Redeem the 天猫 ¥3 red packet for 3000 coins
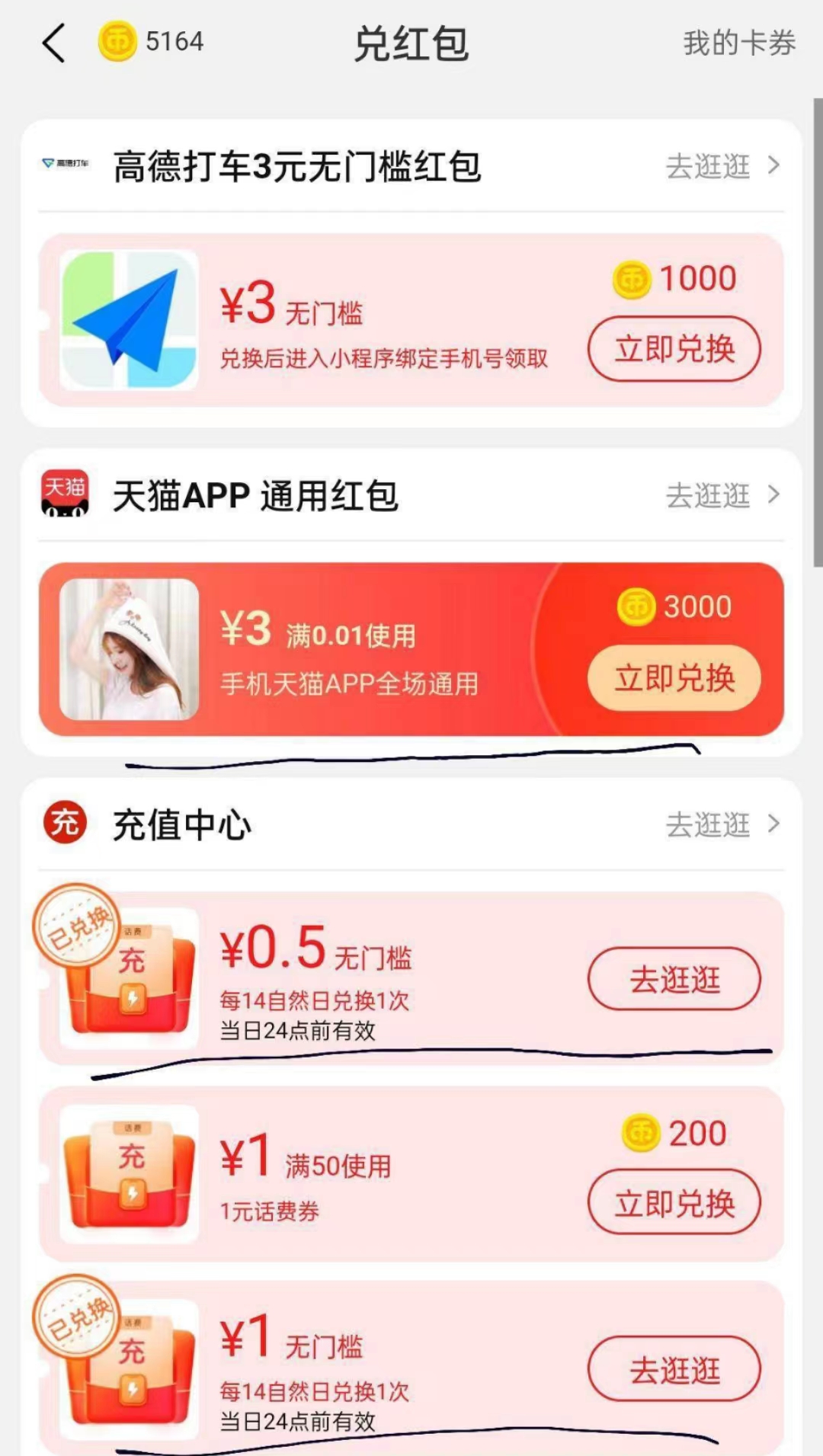 (674, 678)
